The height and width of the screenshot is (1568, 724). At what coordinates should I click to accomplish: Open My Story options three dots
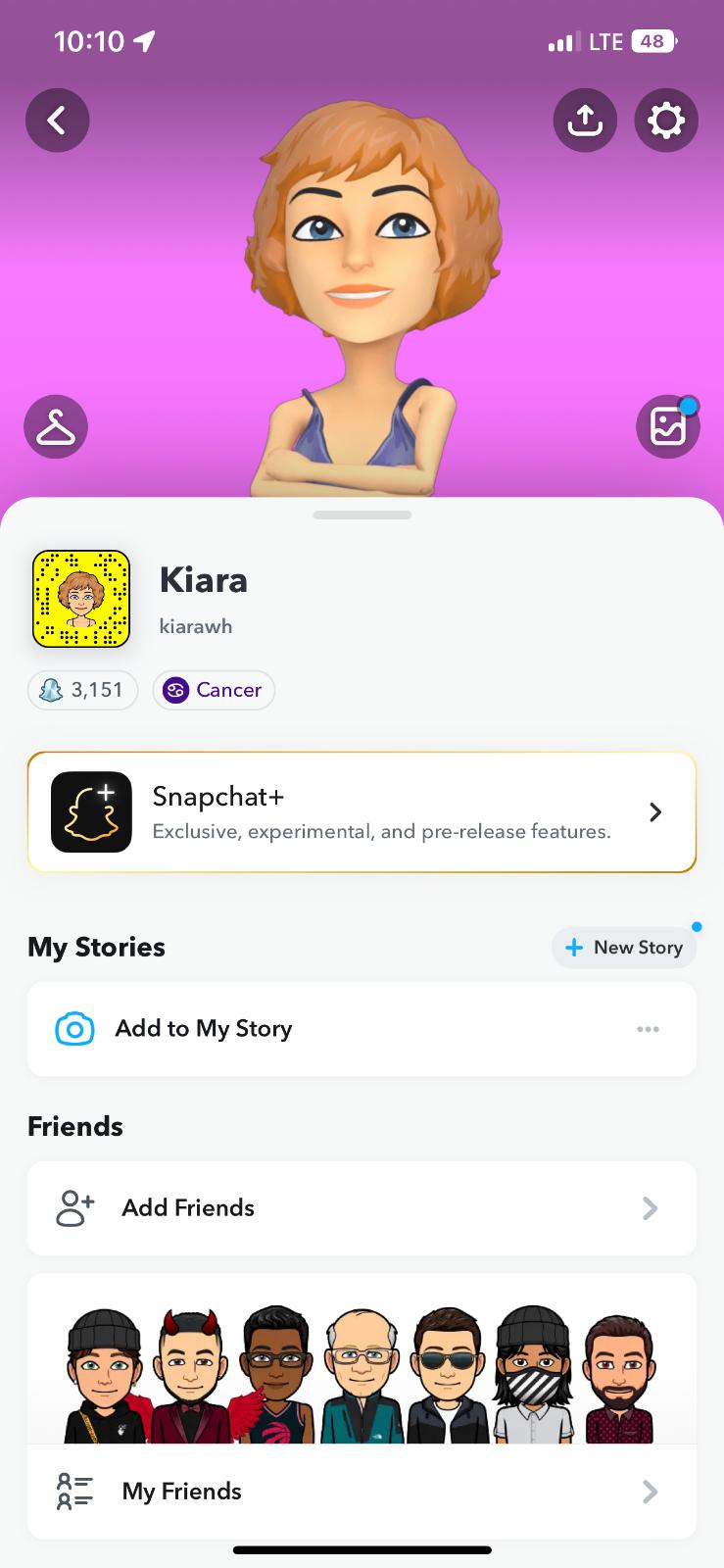point(648,1029)
